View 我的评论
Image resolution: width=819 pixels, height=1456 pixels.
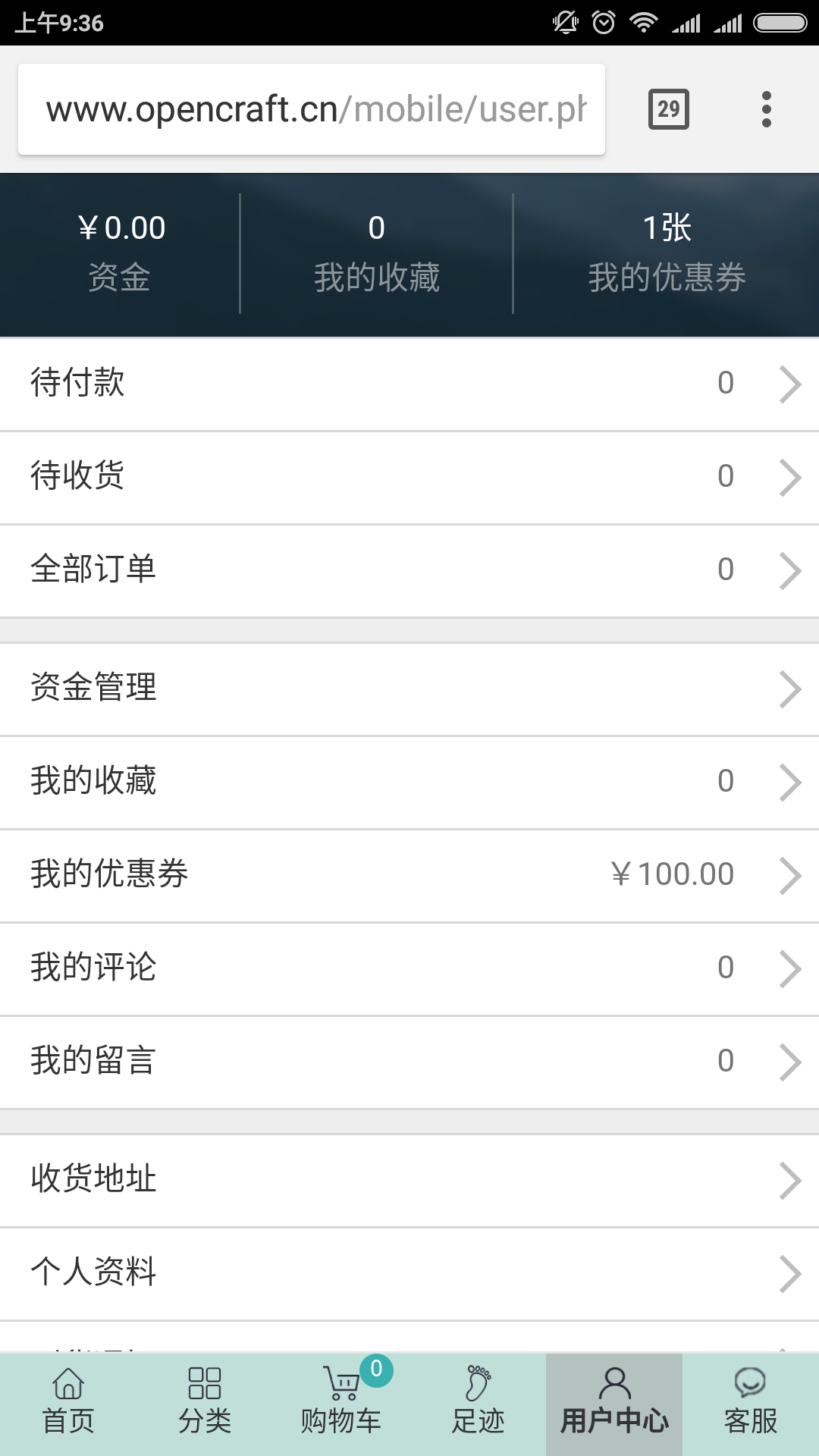(x=409, y=969)
